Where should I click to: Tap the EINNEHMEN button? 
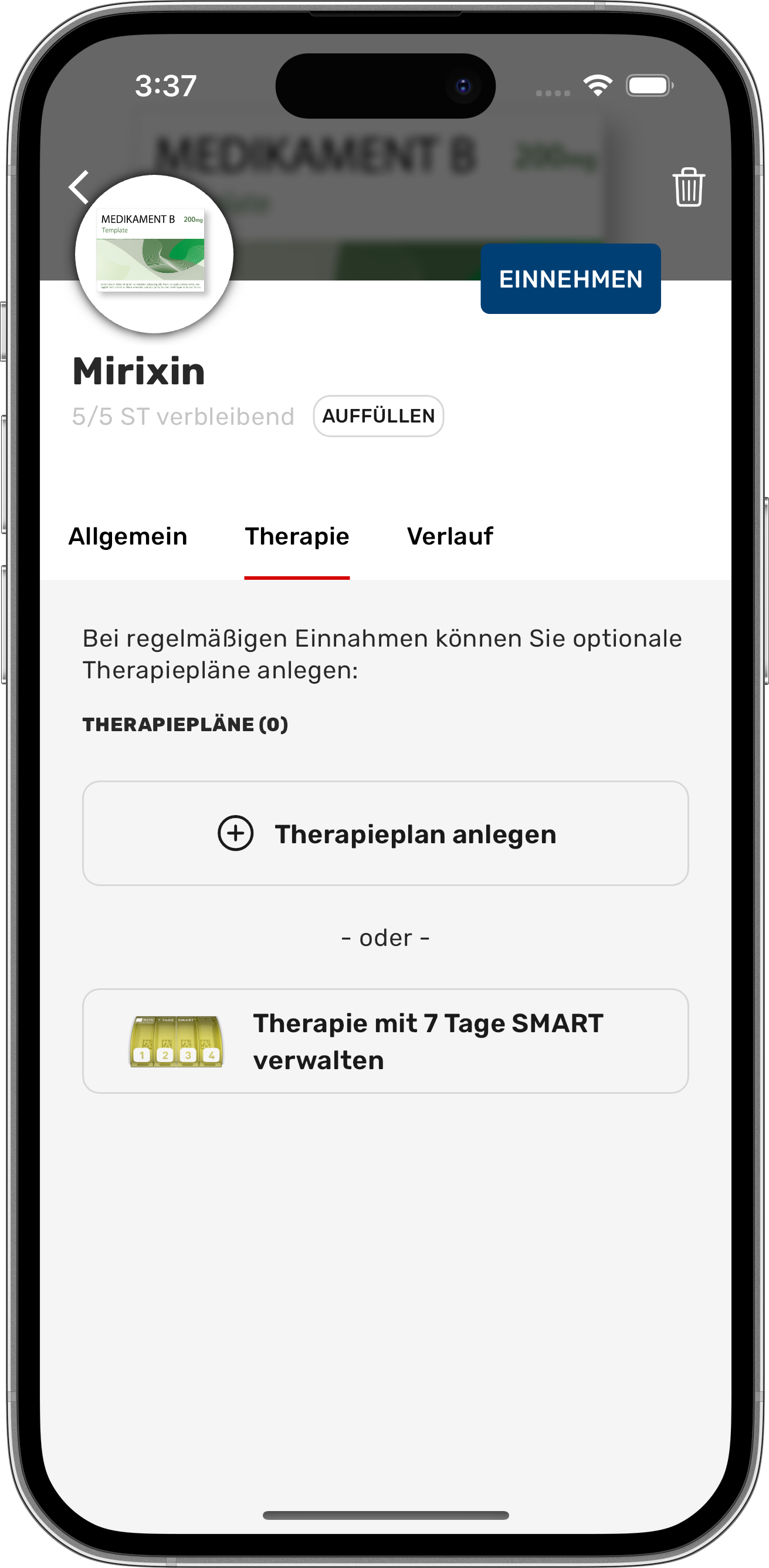pos(570,279)
